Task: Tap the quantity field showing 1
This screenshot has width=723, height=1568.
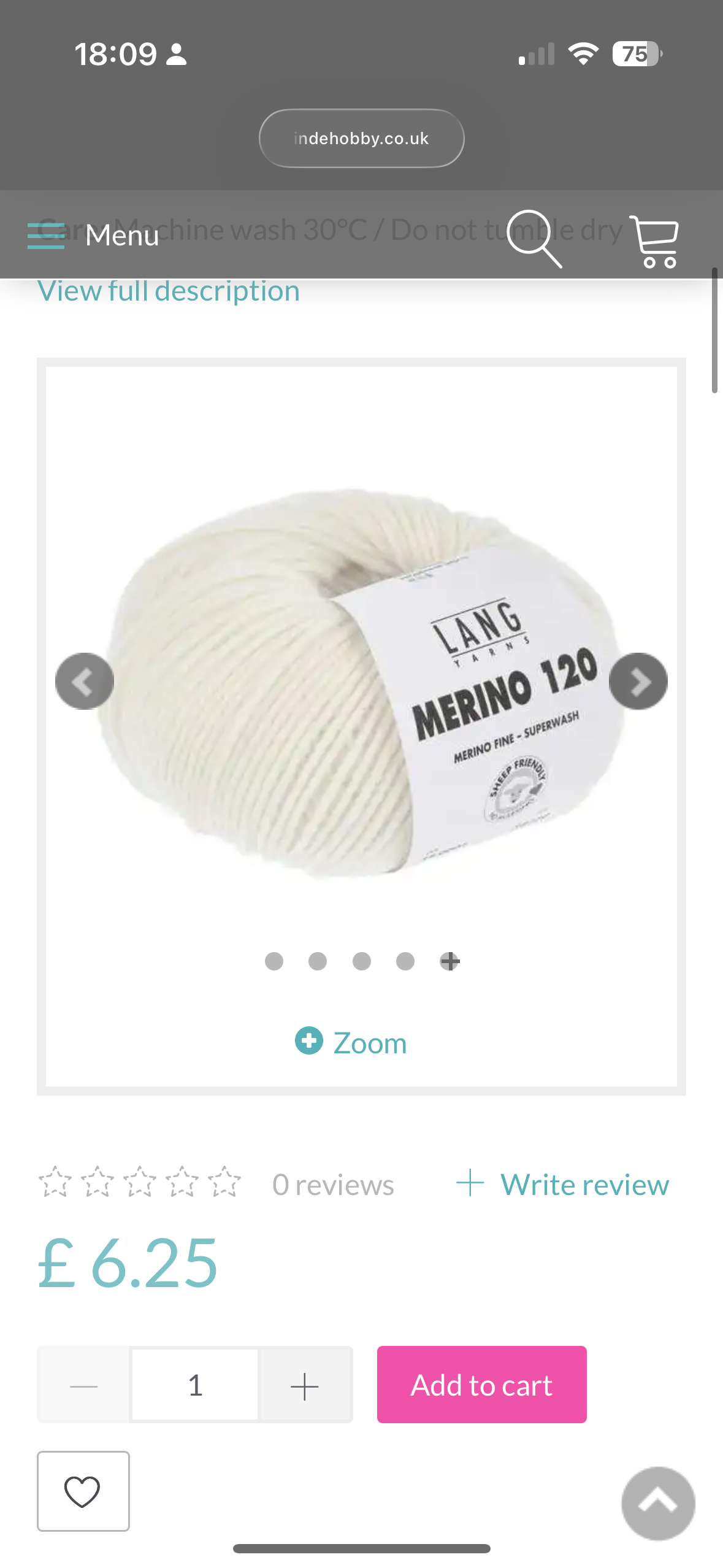Action: pyautogui.click(x=195, y=1385)
